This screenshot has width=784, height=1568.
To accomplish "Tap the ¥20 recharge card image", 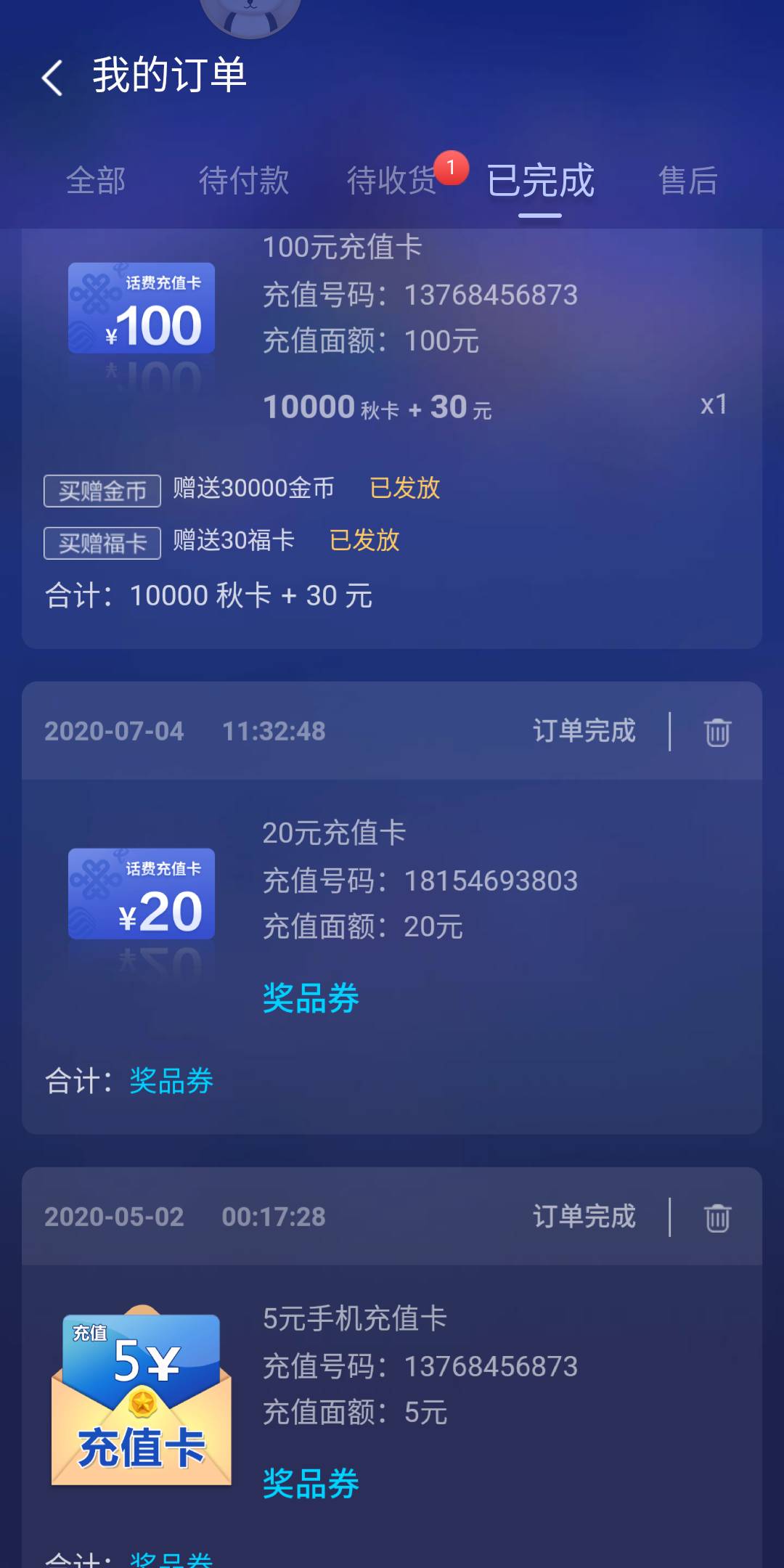I will pos(141,894).
